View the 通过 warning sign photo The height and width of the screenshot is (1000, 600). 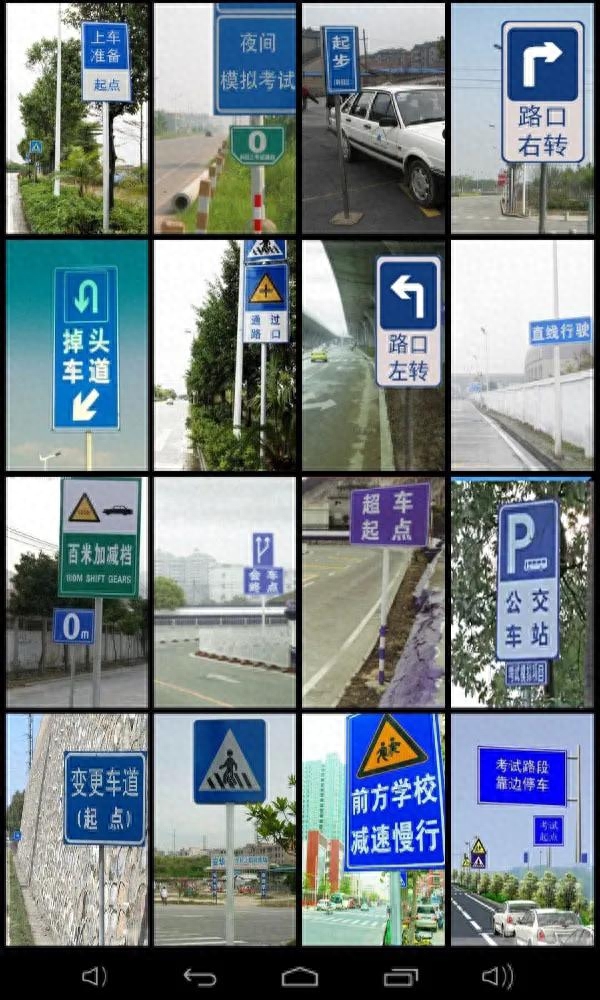click(x=225, y=355)
